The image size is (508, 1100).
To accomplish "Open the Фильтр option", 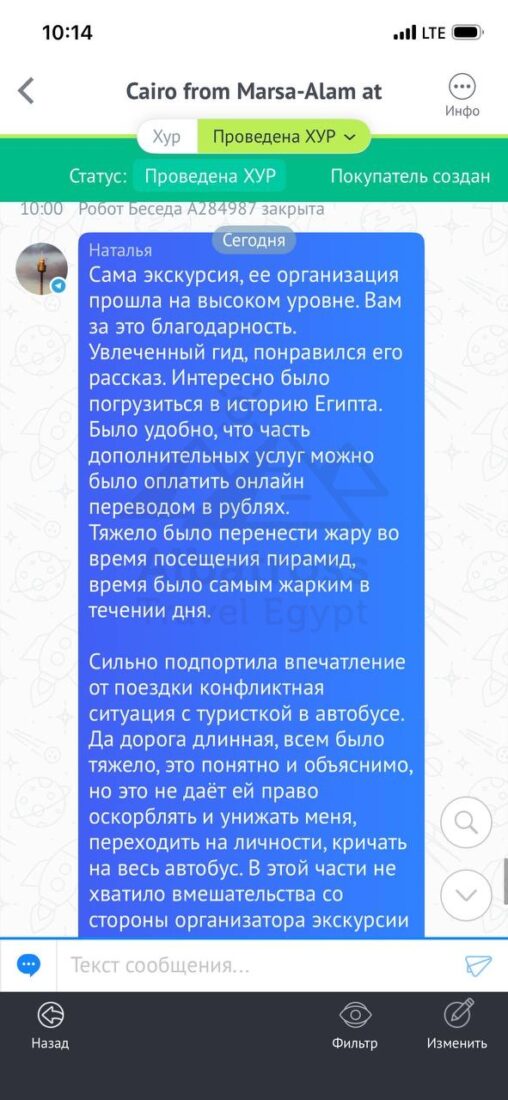I will [355, 1025].
